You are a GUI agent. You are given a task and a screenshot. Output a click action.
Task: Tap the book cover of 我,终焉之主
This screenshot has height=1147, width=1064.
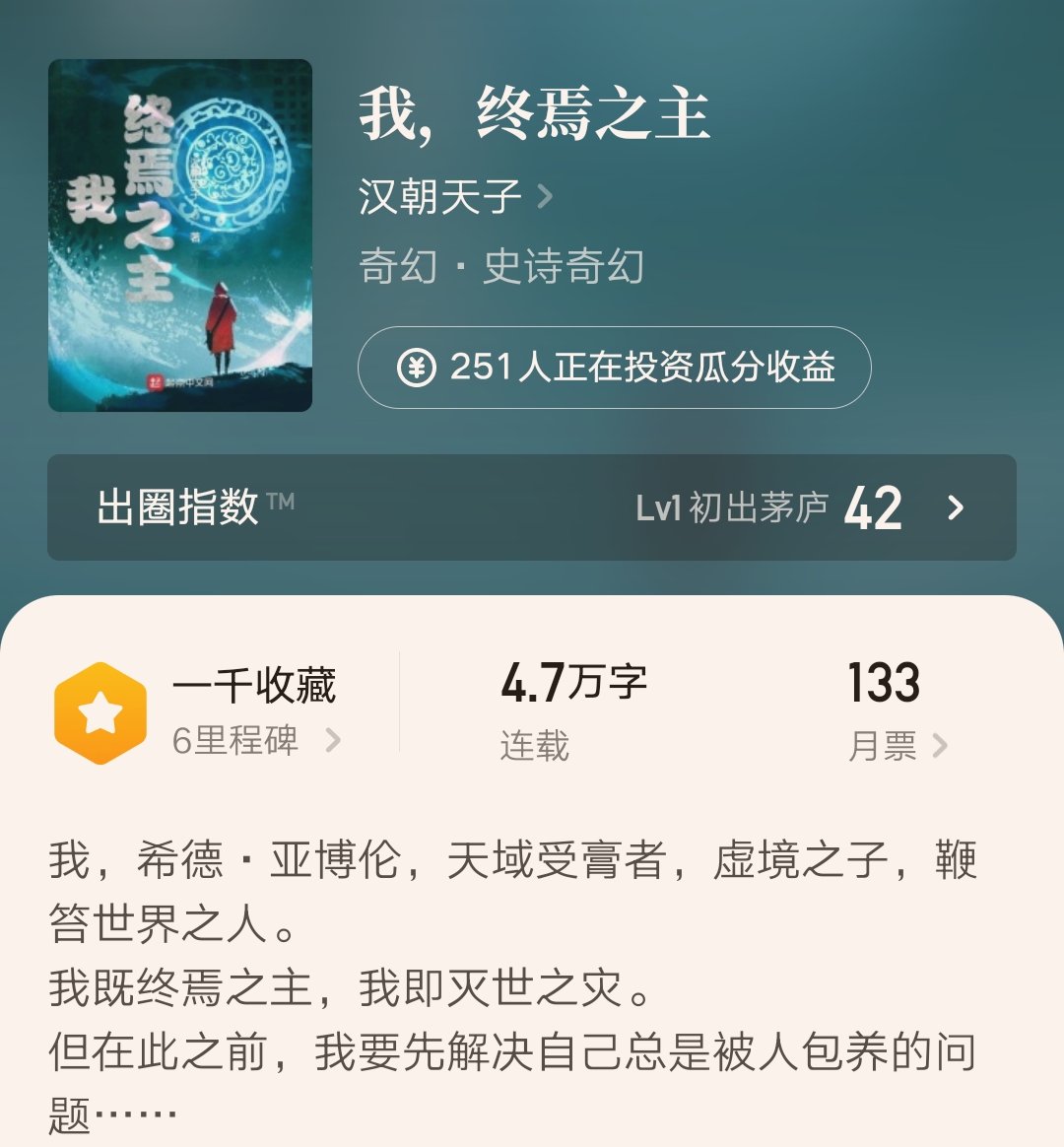tap(180, 236)
